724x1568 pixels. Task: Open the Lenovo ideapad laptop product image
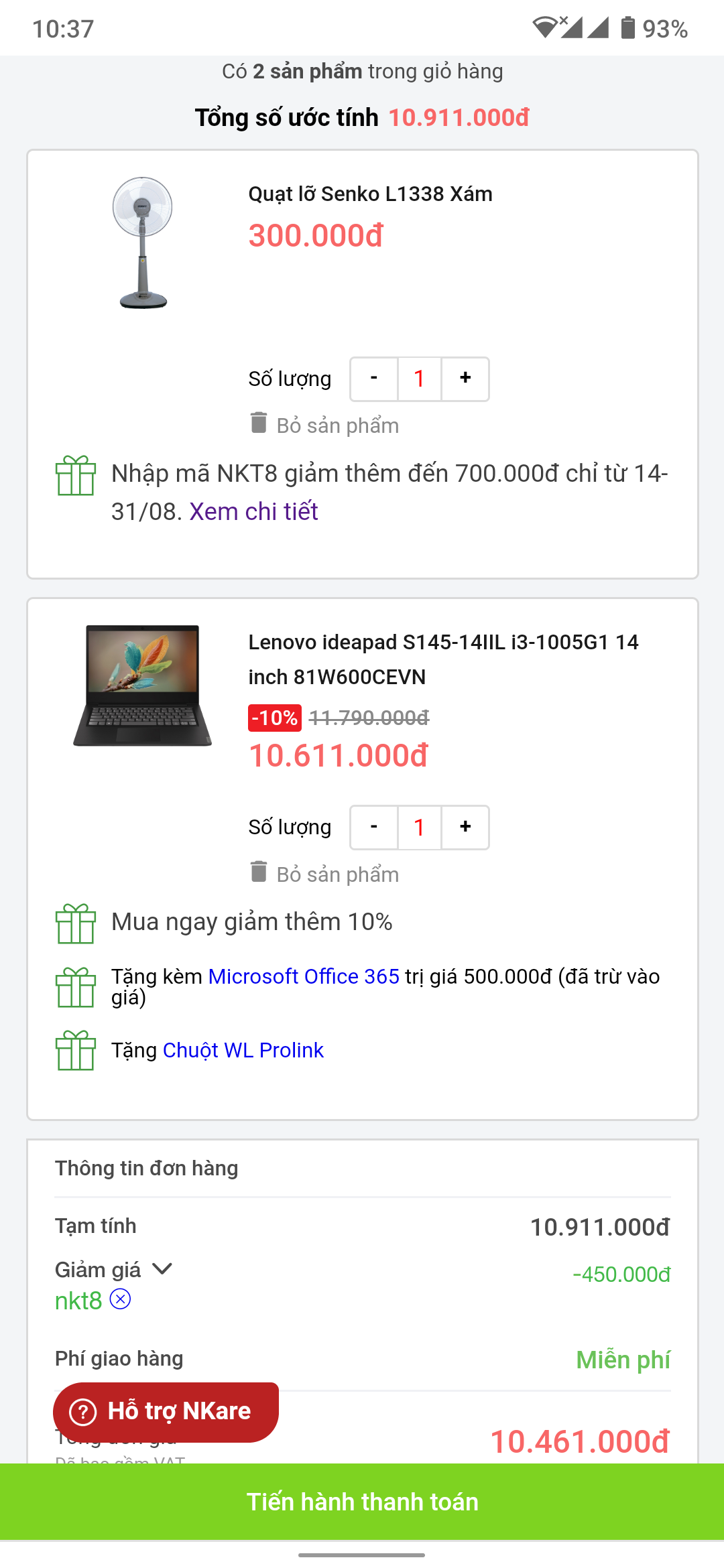click(142, 685)
